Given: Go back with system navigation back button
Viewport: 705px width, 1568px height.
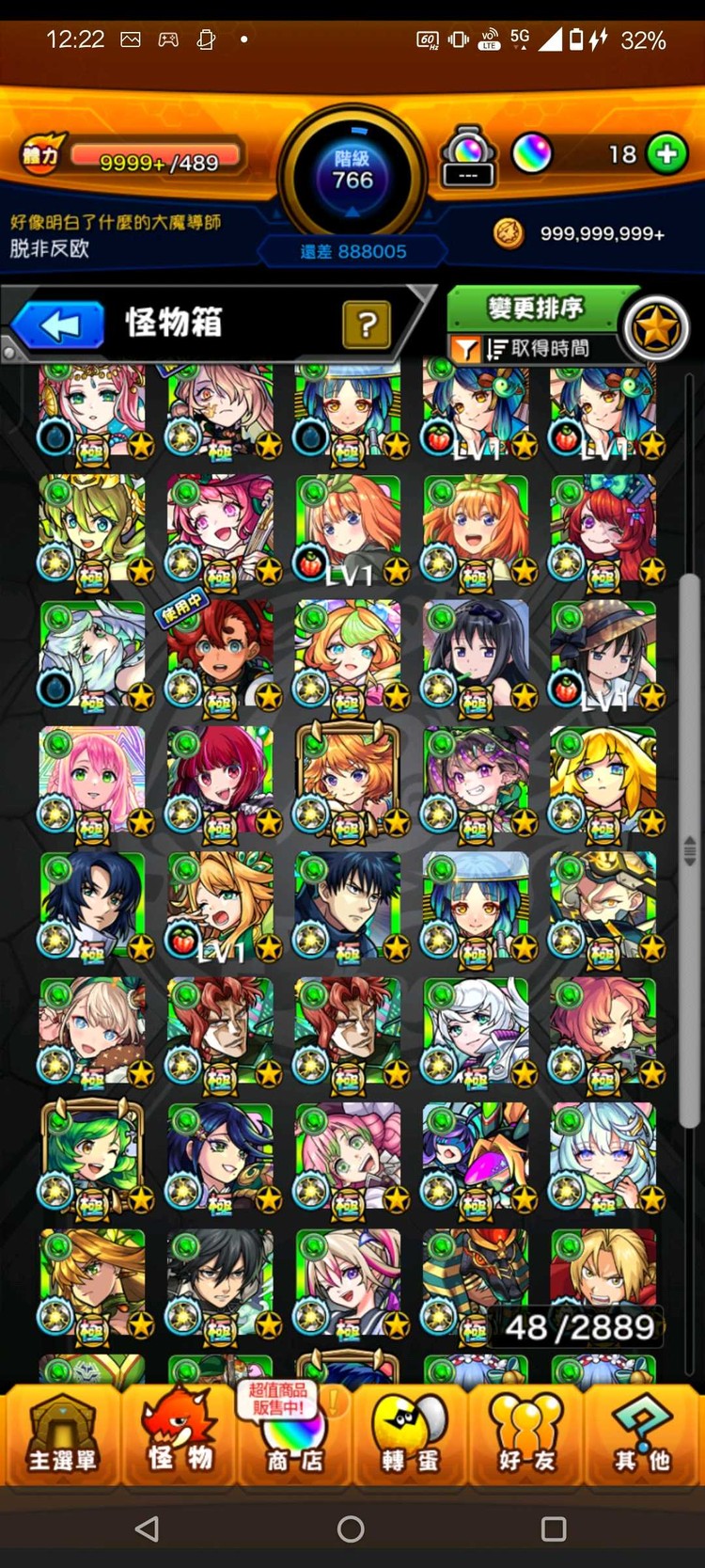Looking at the screenshot, I should (x=148, y=1528).
